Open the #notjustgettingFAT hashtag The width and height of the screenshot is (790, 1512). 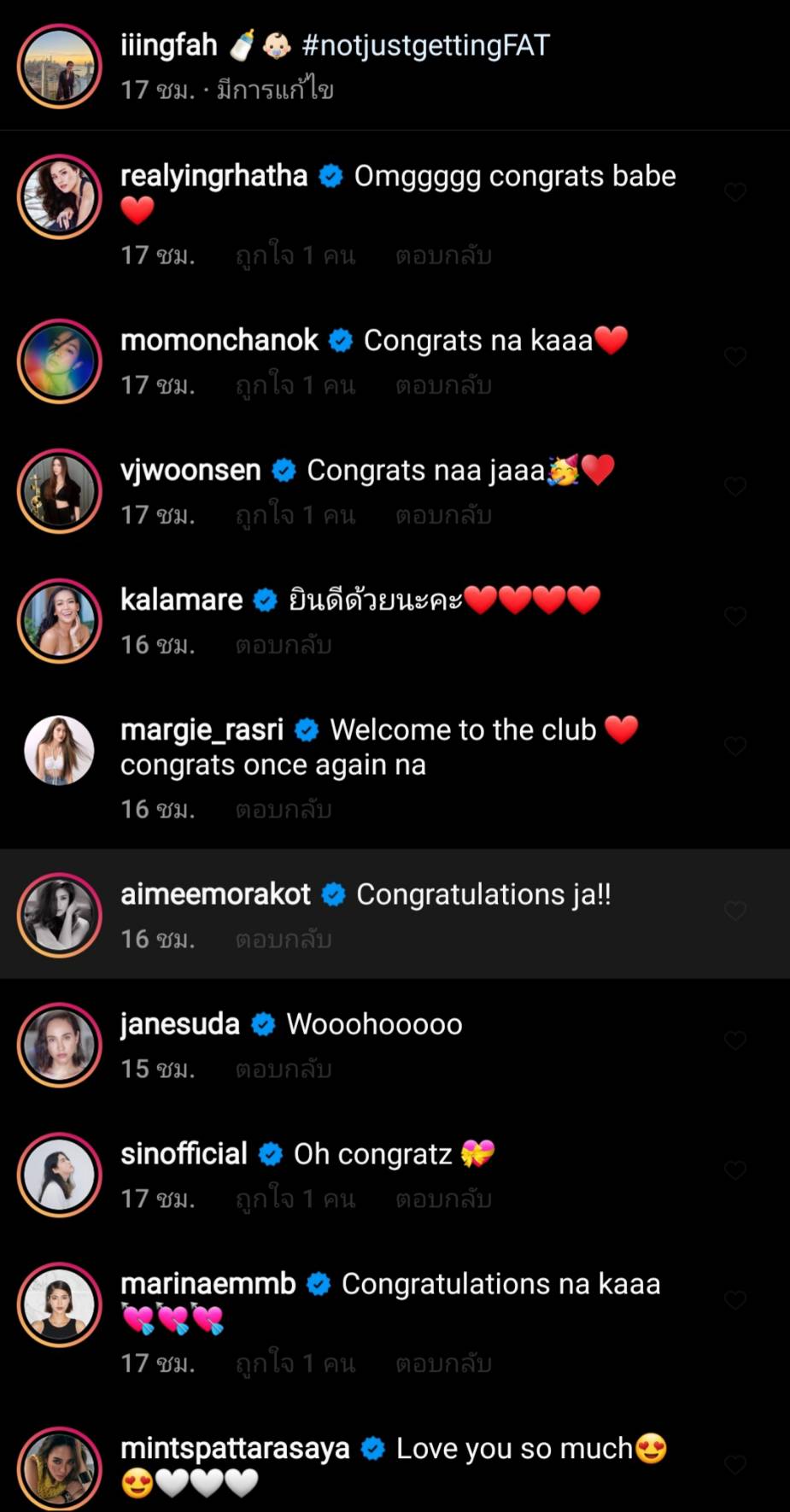pyautogui.click(x=425, y=45)
